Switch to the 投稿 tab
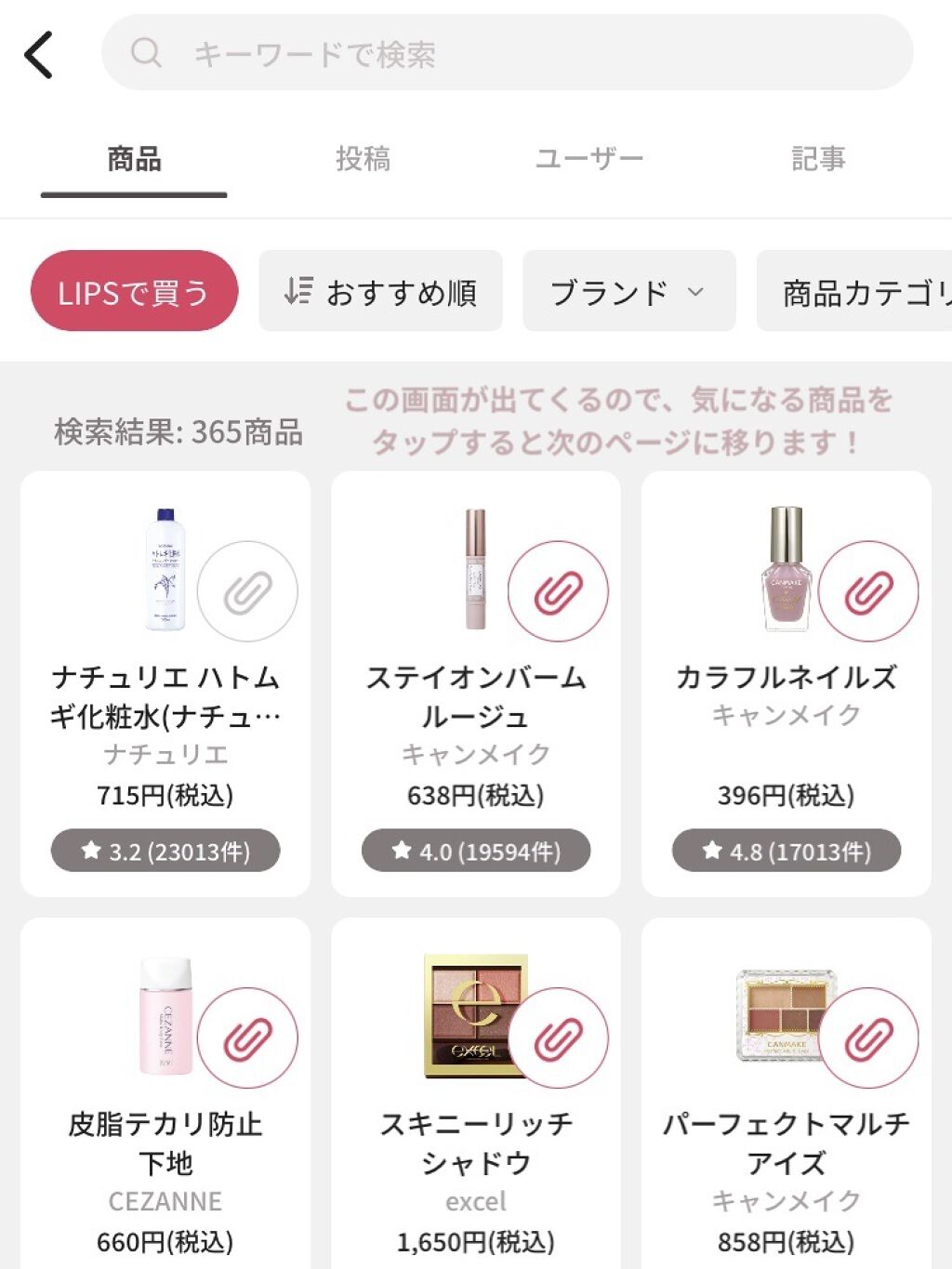This screenshot has height=1269, width=952. (x=363, y=159)
